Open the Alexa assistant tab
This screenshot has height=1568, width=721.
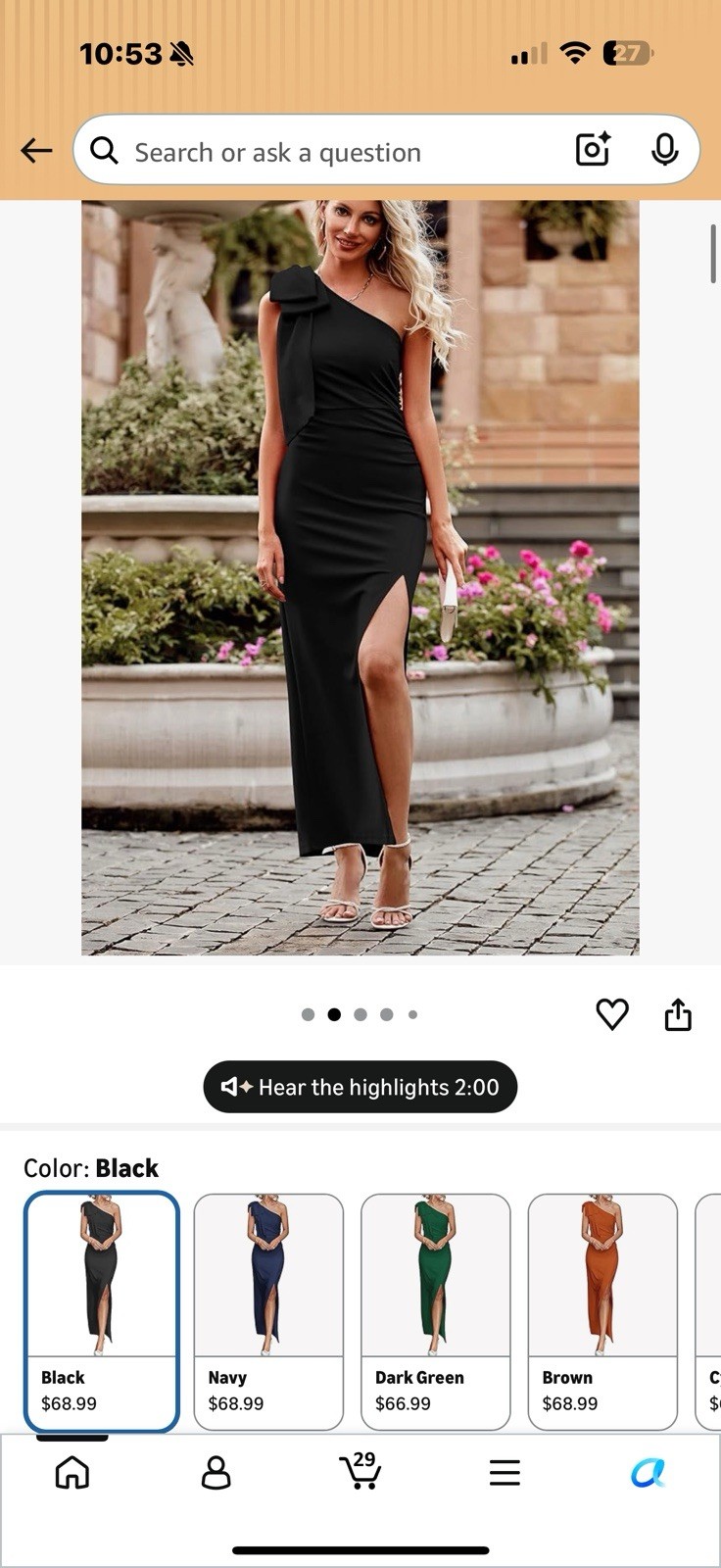648,1472
